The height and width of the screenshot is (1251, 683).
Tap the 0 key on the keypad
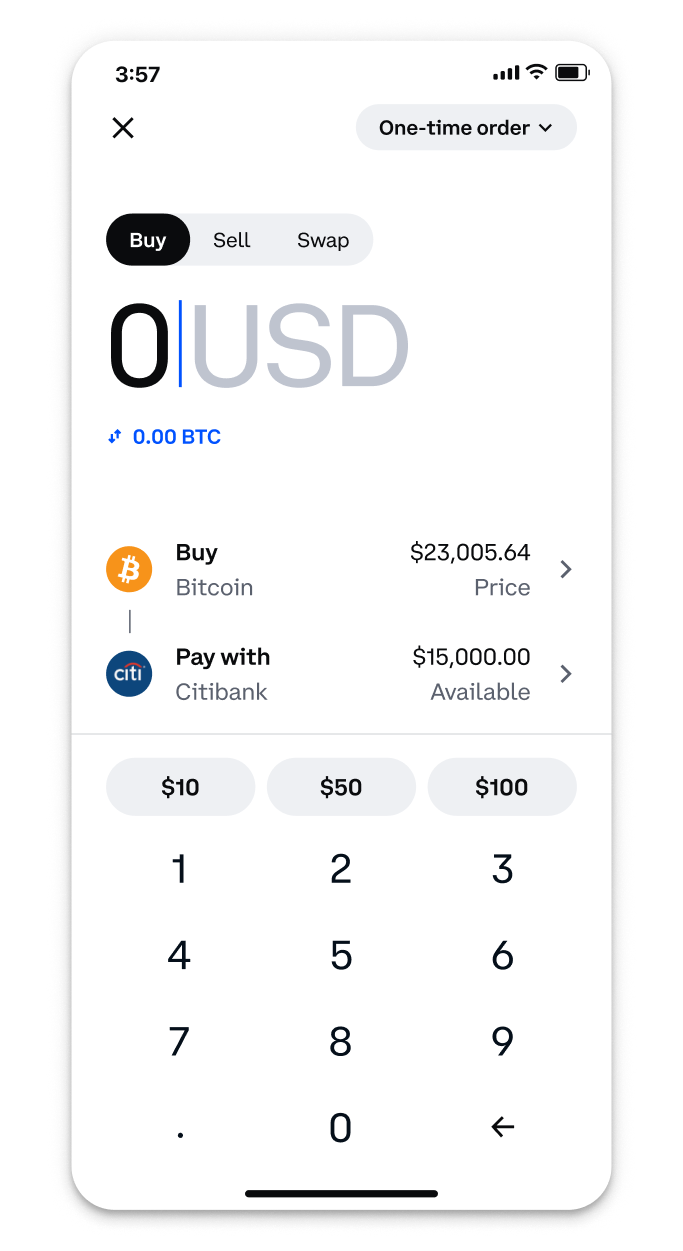coord(341,1128)
